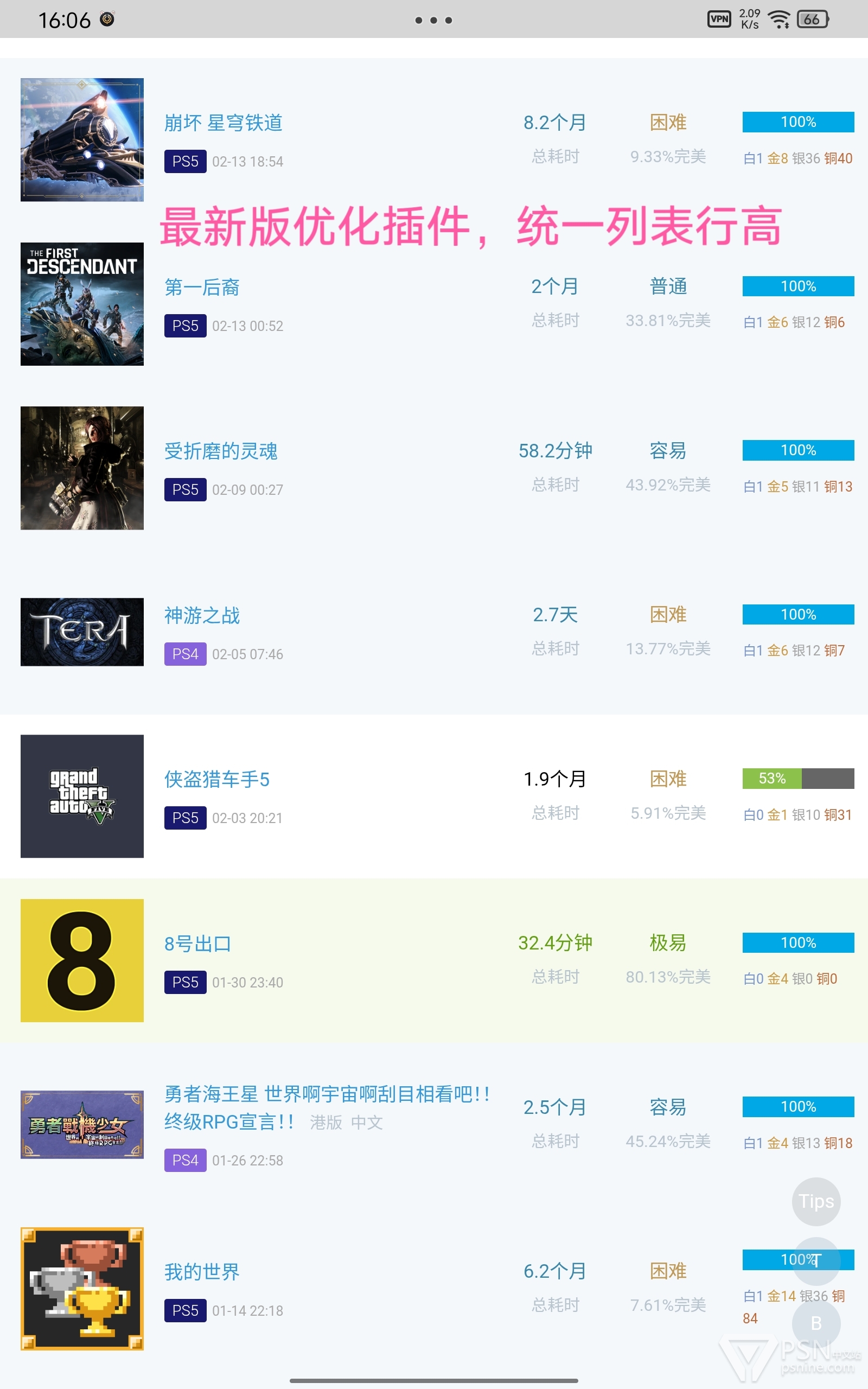Open the Grand Theft Auto V cover
The image size is (868, 1389).
(82, 796)
